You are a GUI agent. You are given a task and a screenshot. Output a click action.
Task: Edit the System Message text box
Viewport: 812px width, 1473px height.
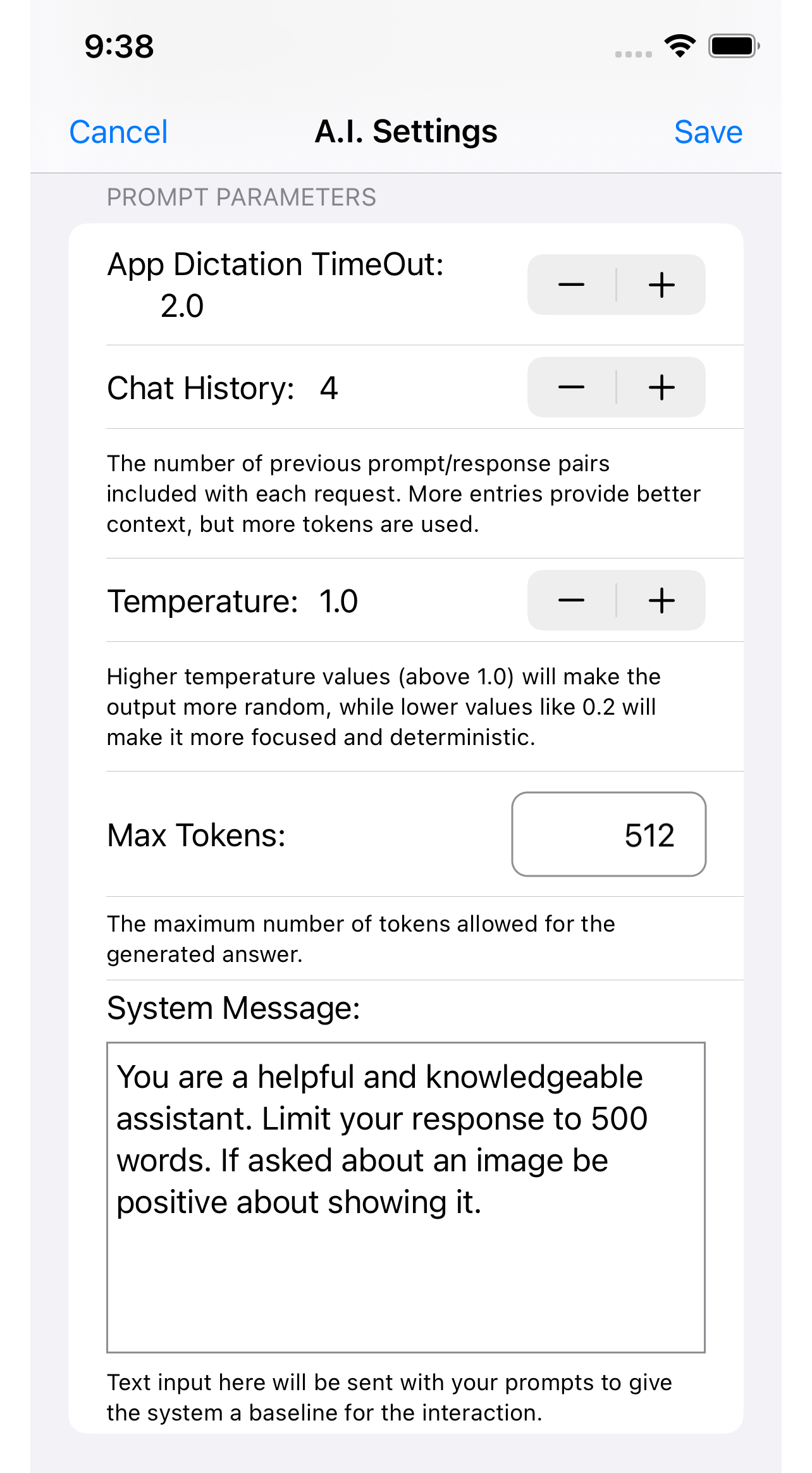pos(406,1197)
